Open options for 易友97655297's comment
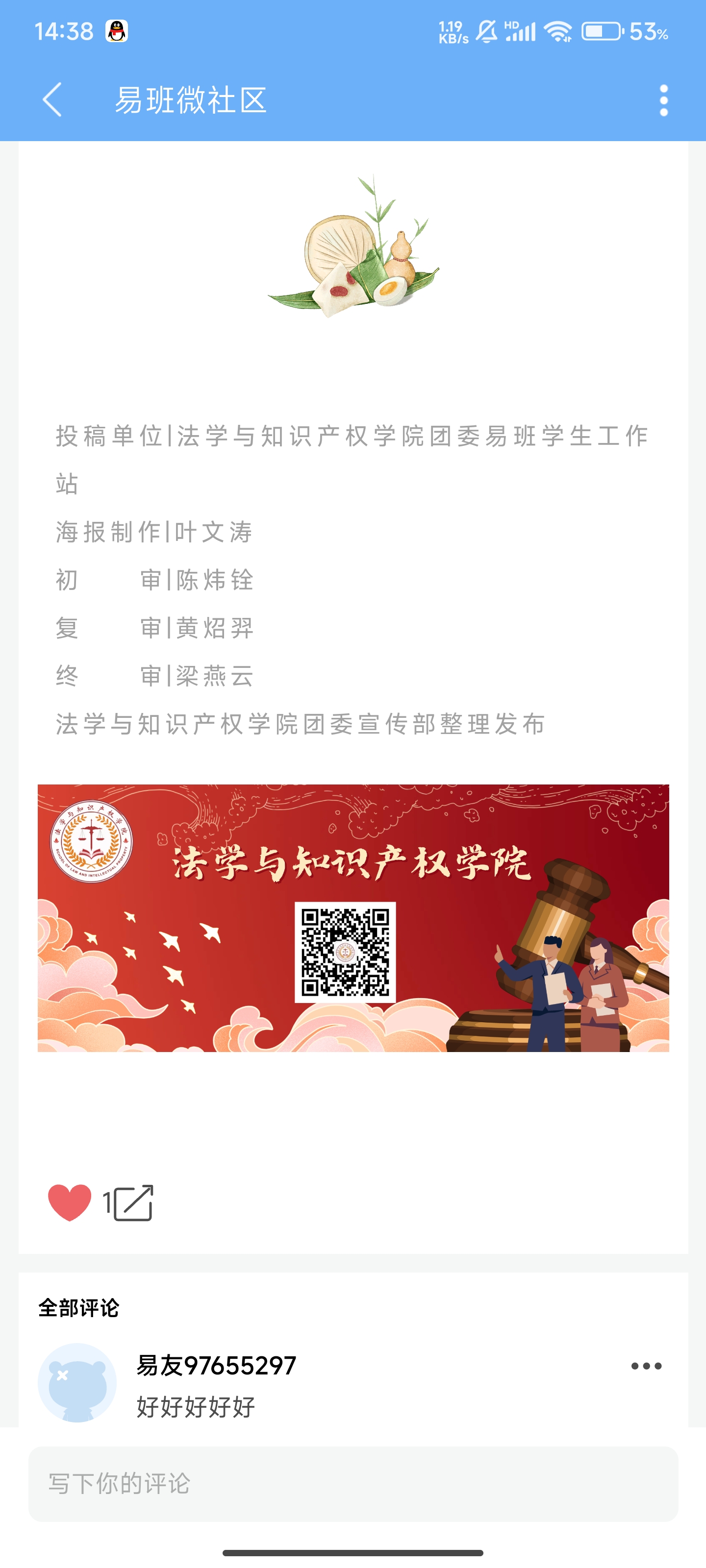 [x=646, y=1366]
